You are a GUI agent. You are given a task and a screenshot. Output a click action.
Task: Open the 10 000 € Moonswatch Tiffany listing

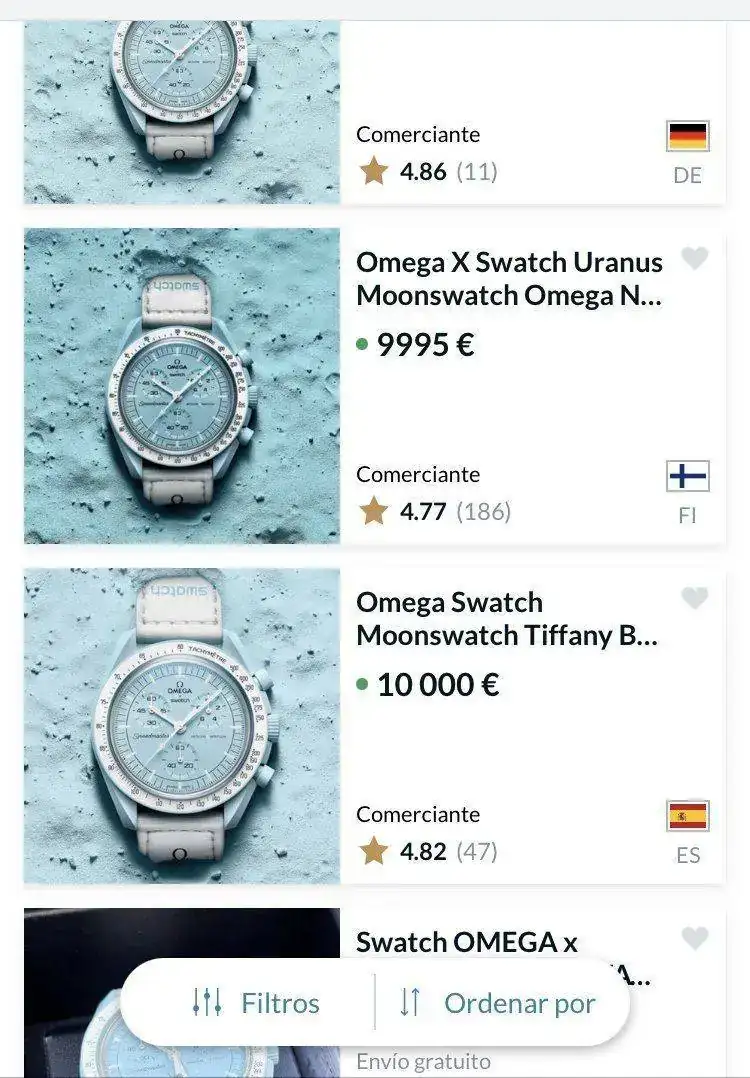coord(506,619)
